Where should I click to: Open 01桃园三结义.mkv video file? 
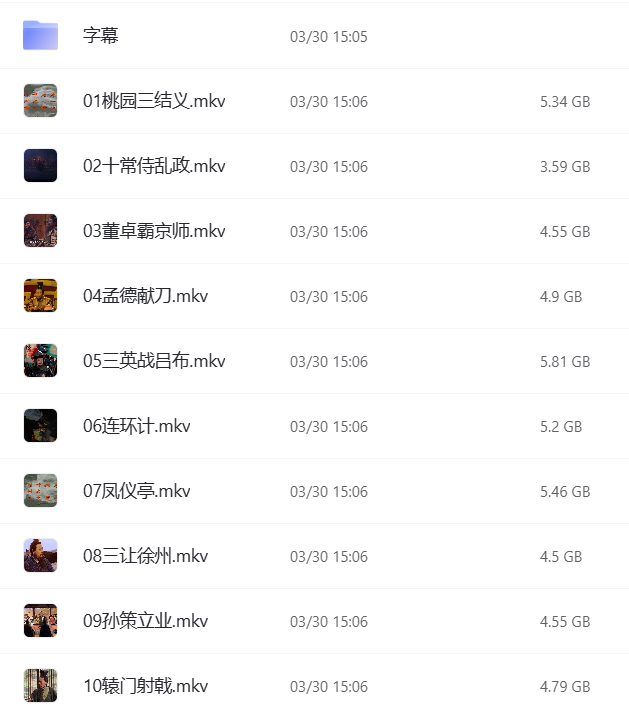[x=154, y=101]
